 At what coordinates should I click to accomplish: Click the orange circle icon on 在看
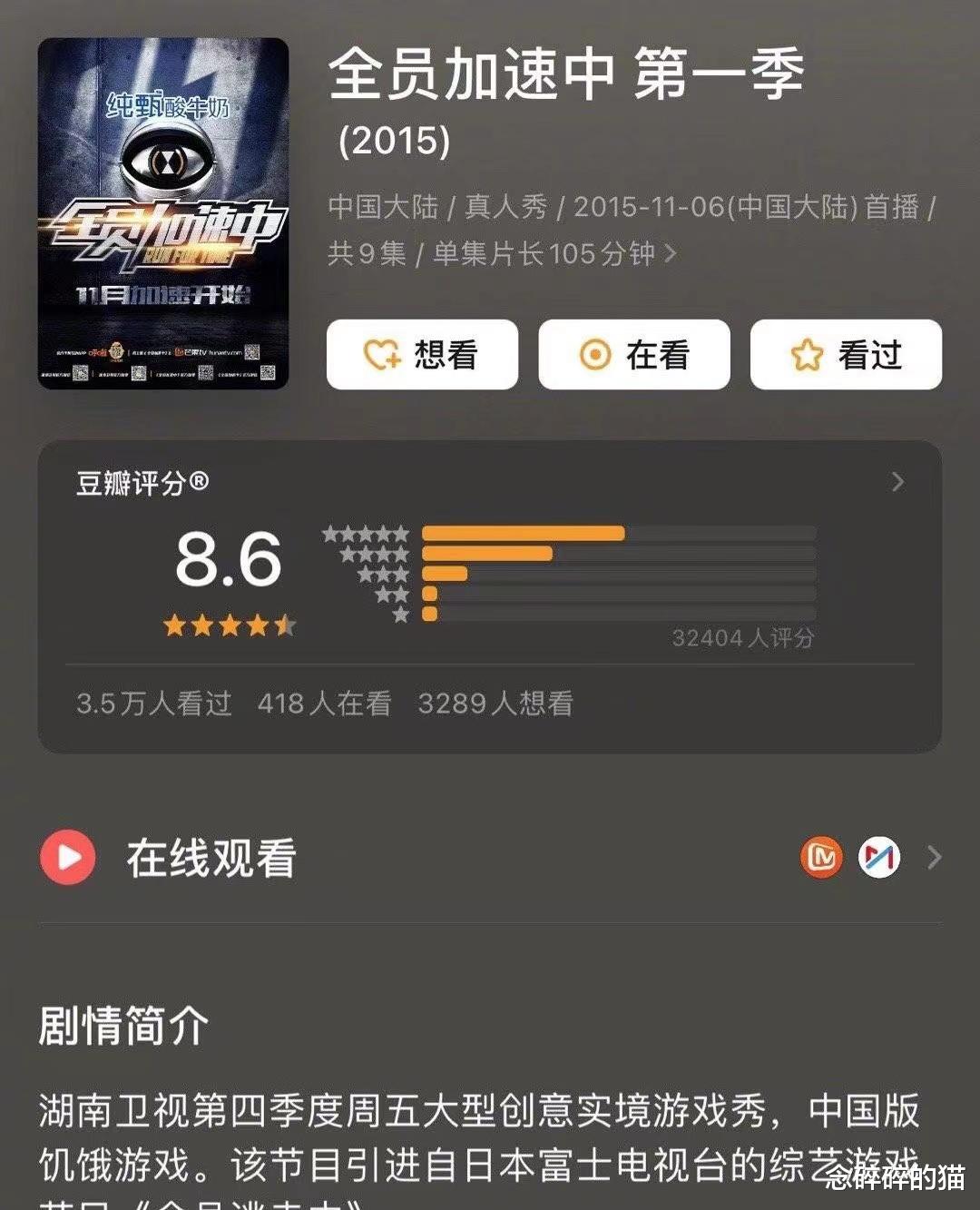point(594,356)
